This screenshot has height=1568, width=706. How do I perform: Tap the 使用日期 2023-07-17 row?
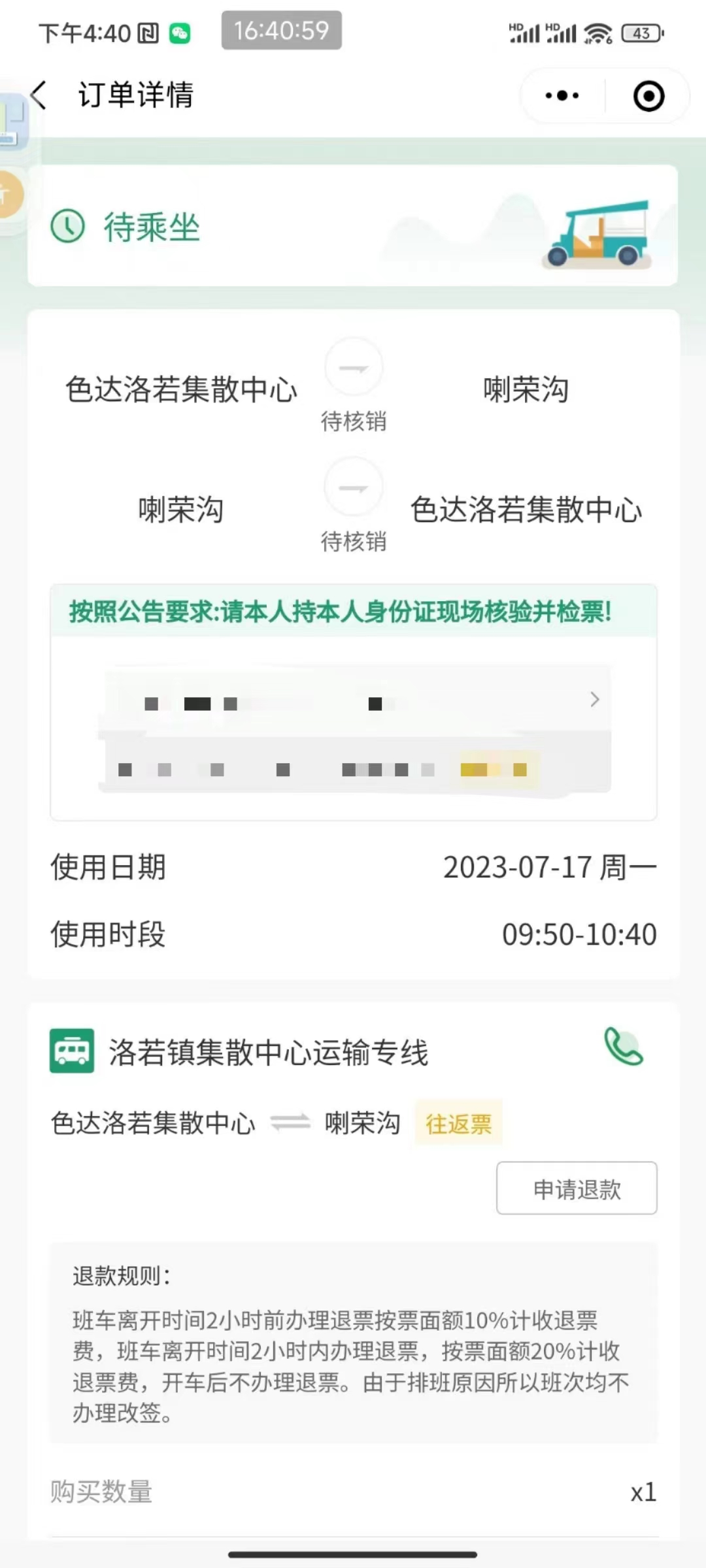(353, 869)
